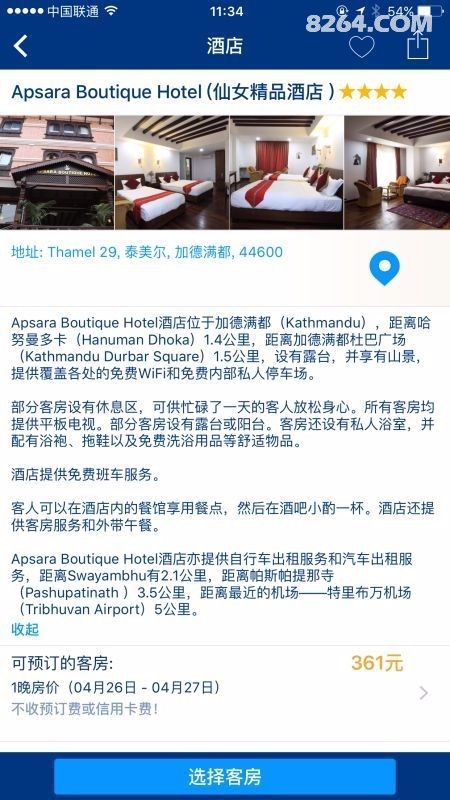Open the hotel exterior photo
Image resolution: width=450 pixels, height=800 pixels.
click(57, 172)
